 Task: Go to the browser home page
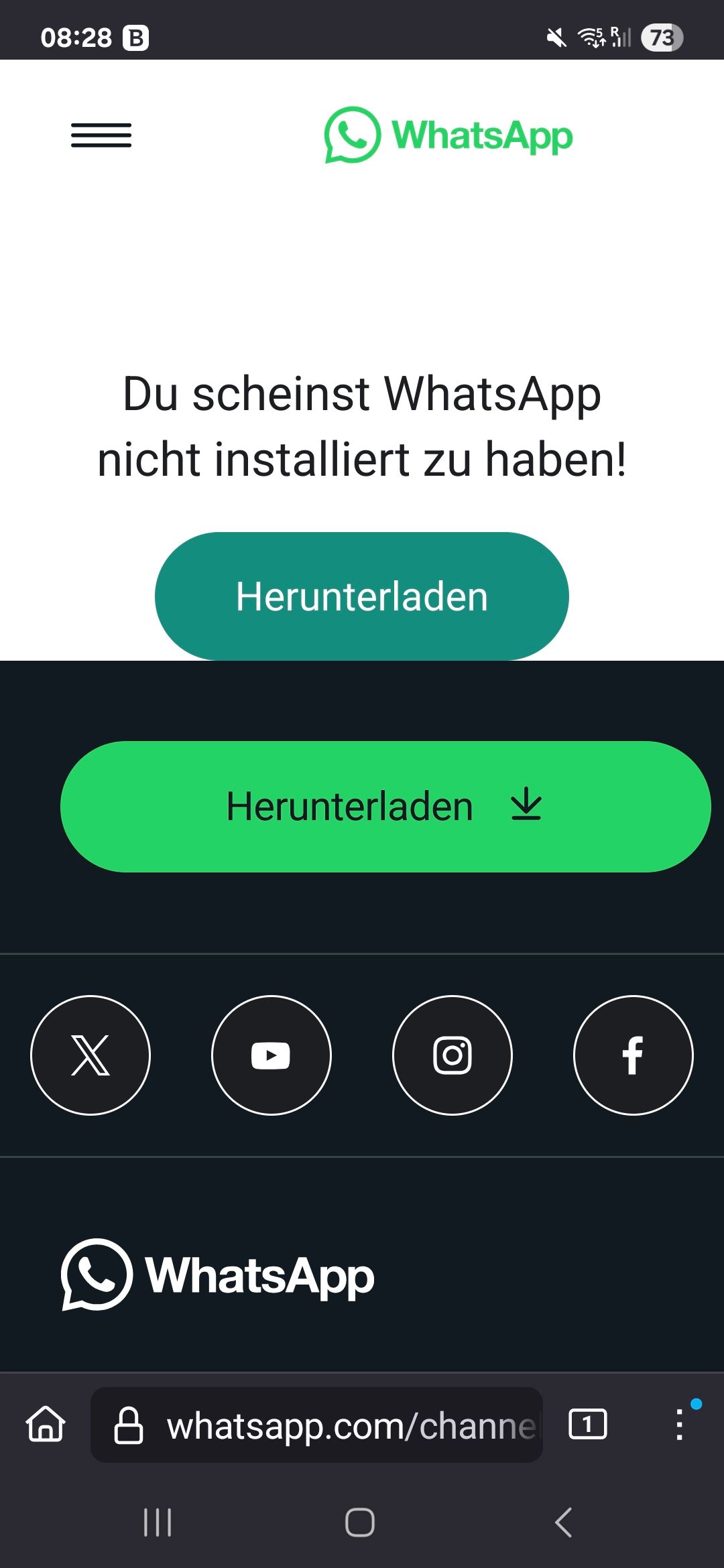(46, 1424)
